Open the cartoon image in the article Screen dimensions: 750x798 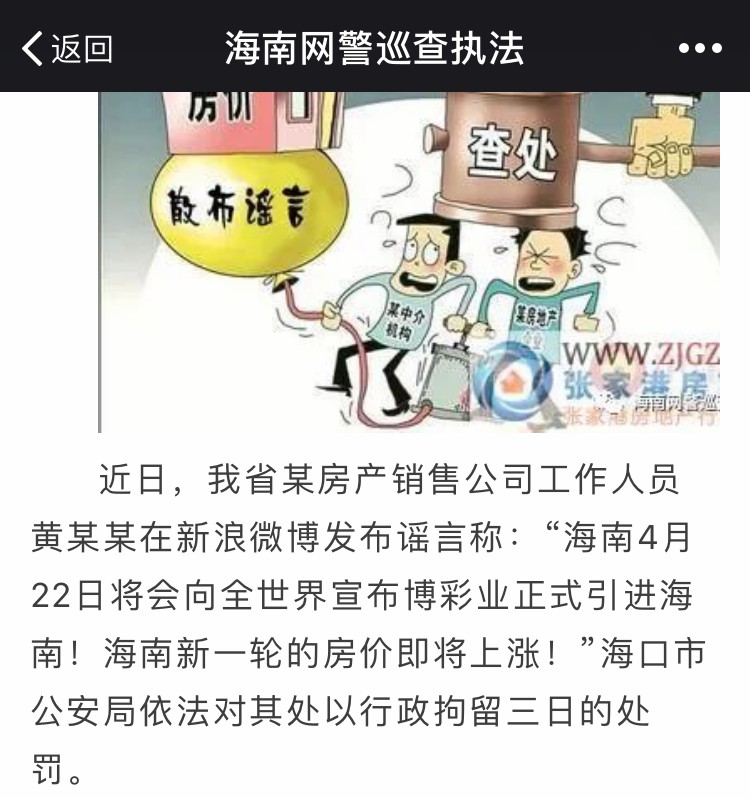[410, 262]
